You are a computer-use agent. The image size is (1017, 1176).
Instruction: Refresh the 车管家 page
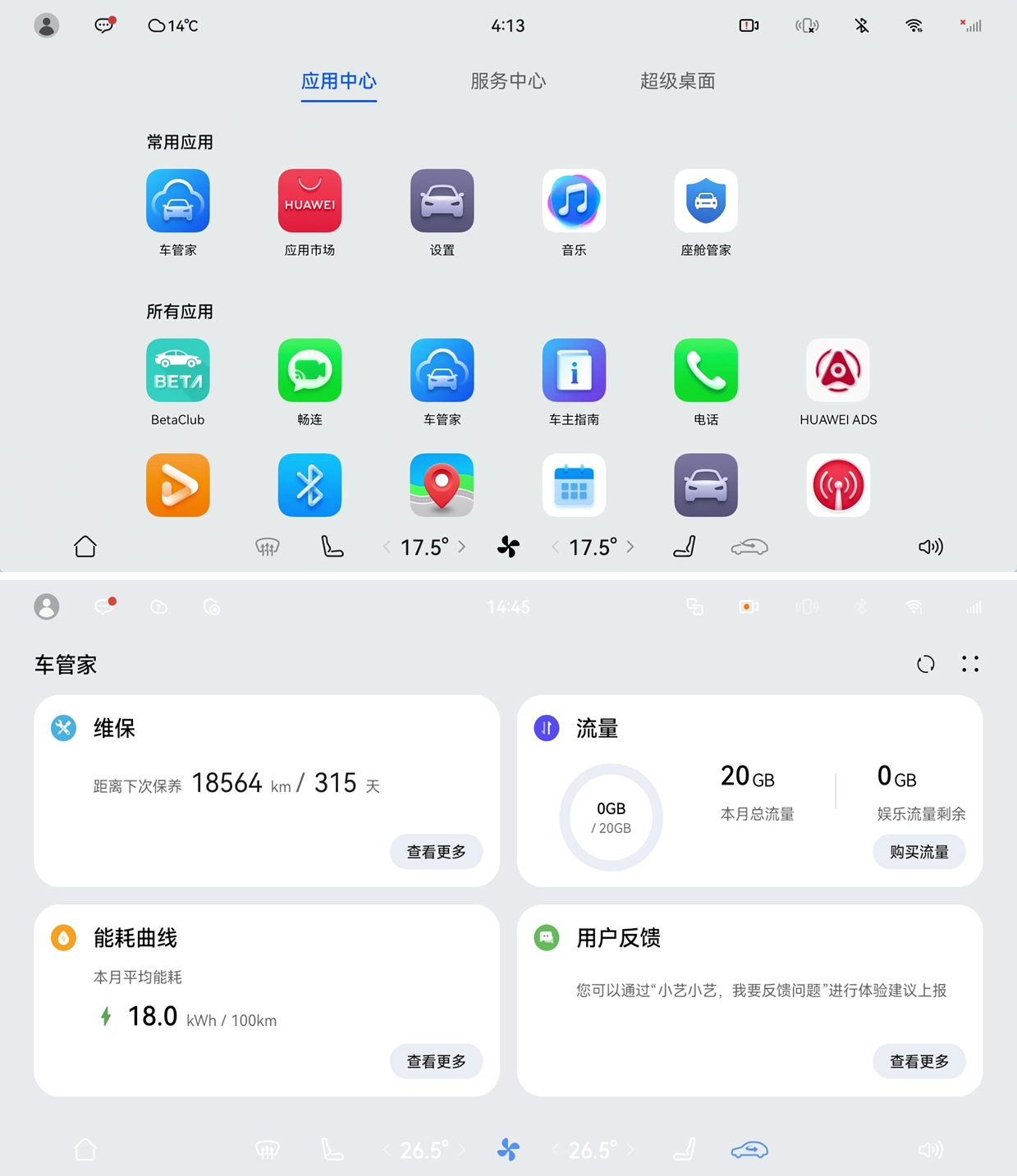[x=926, y=664]
